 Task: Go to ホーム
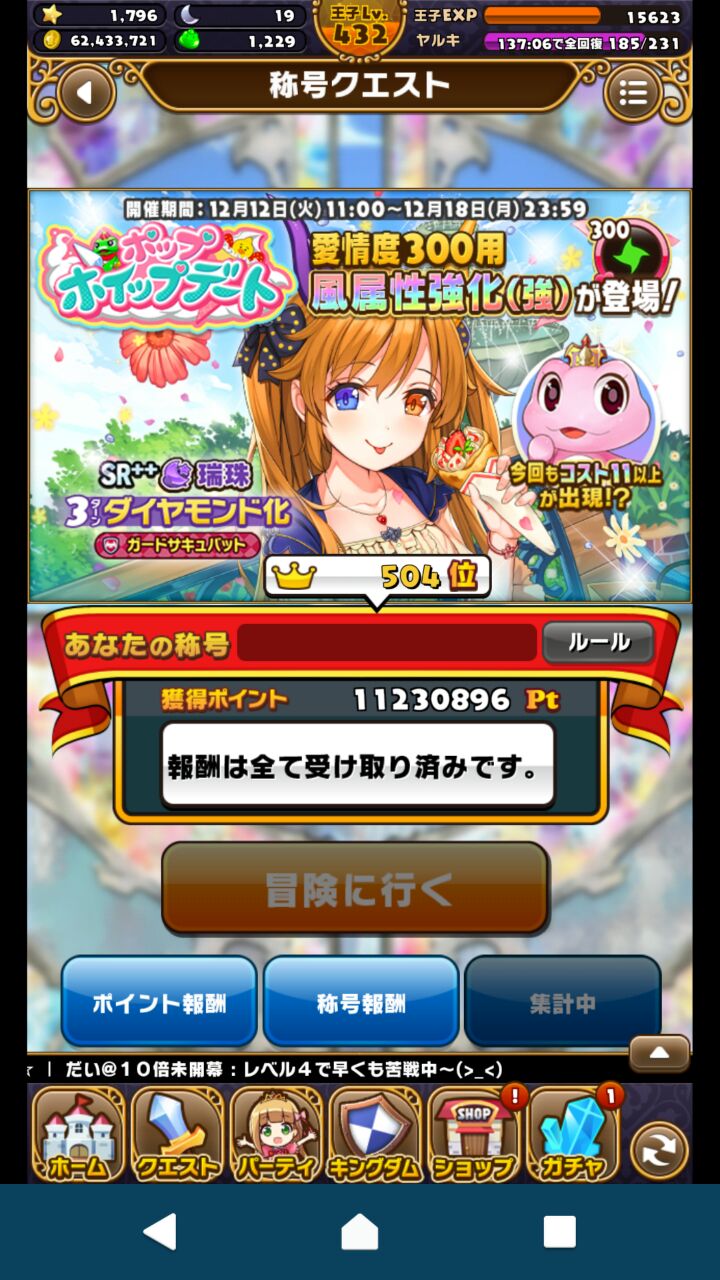(x=77, y=1135)
